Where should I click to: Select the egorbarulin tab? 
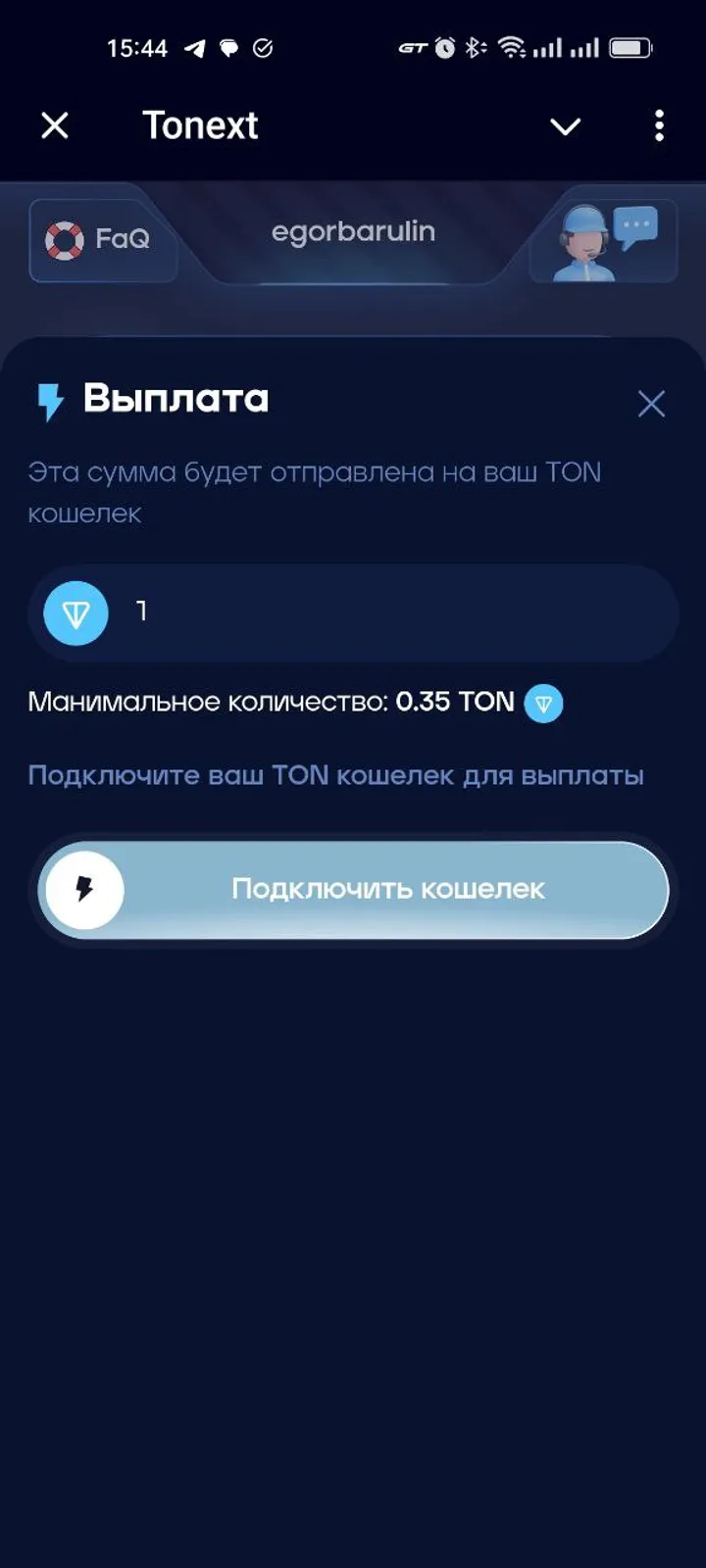point(353,232)
